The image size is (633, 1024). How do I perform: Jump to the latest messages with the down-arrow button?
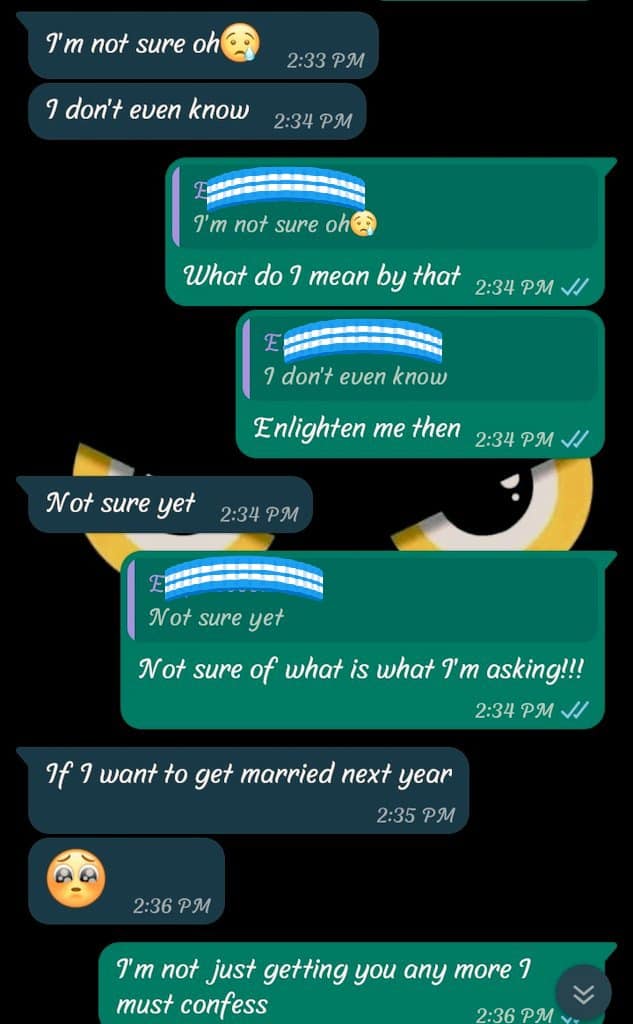tap(583, 993)
